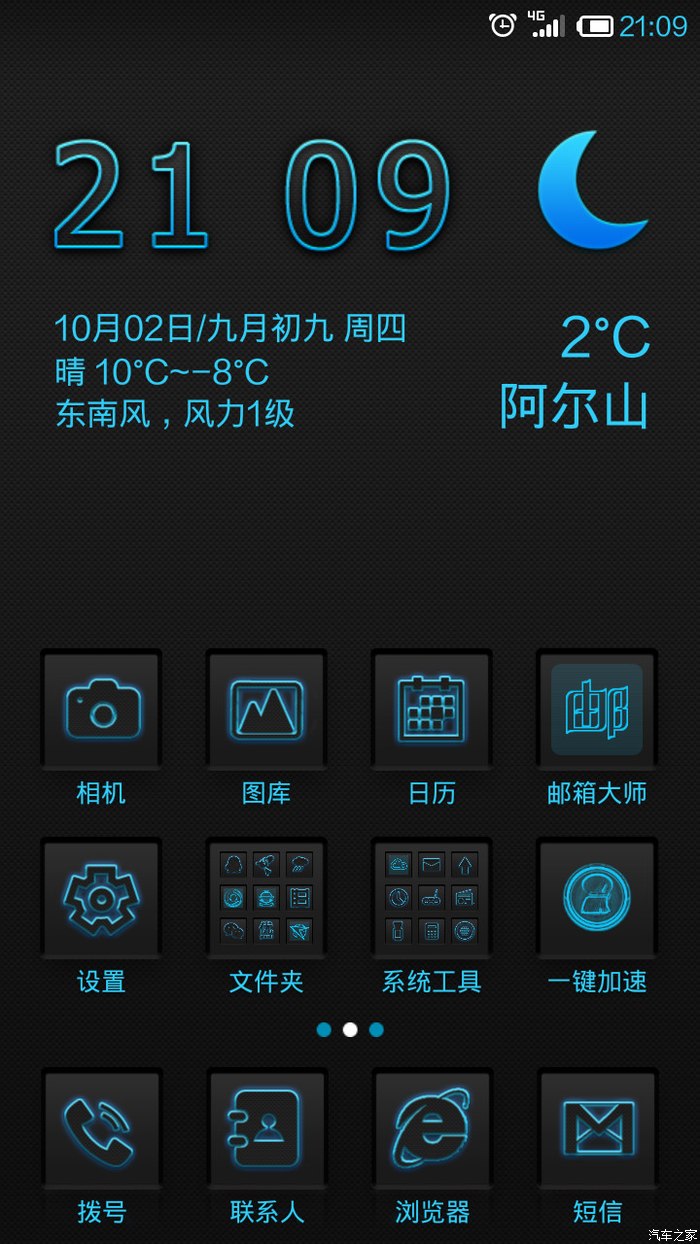Viewport: 700px width, 1244px height.
Task: Open the 相机 camera app
Action: 101,710
